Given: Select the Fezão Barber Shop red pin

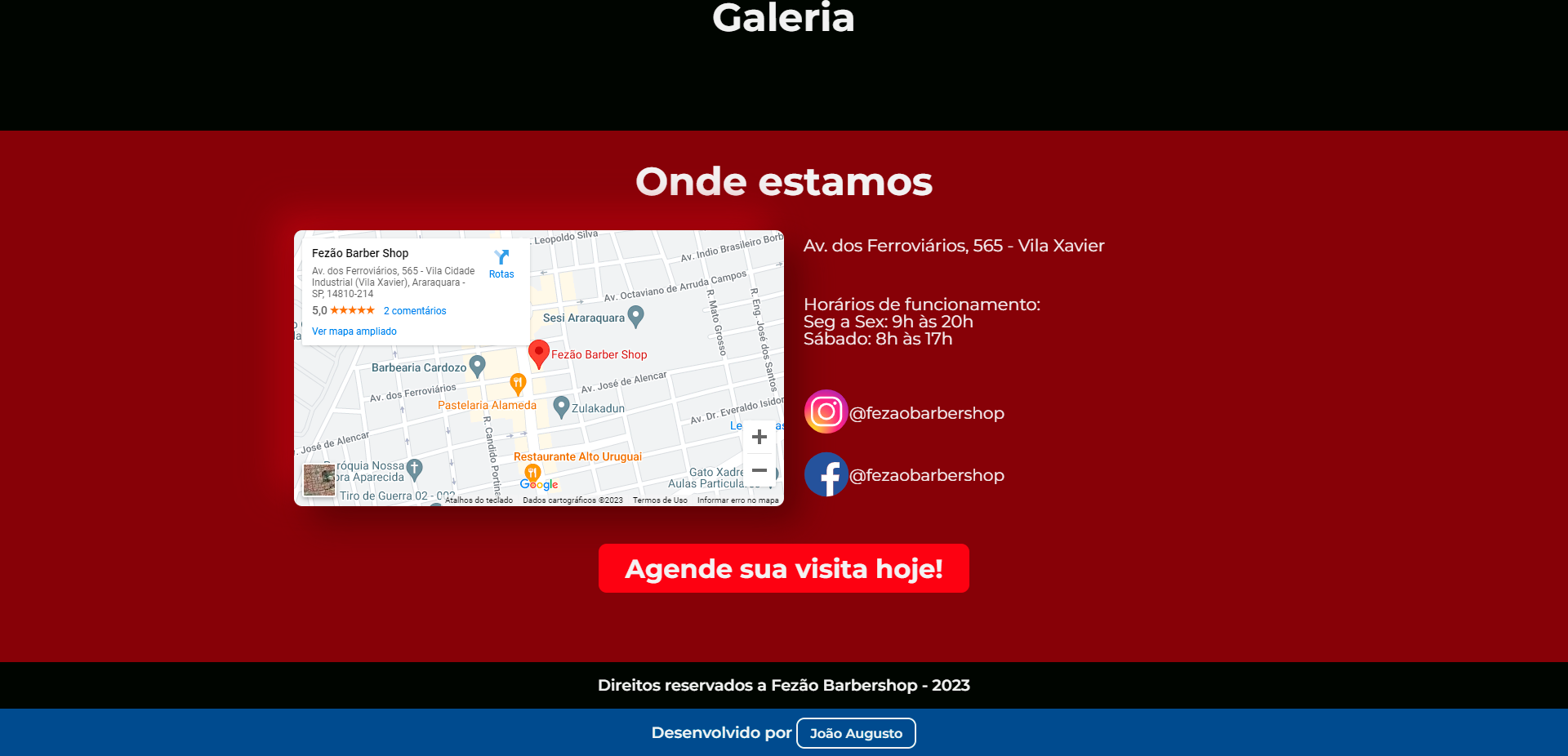Looking at the screenshot, I should tap(538, 354).
